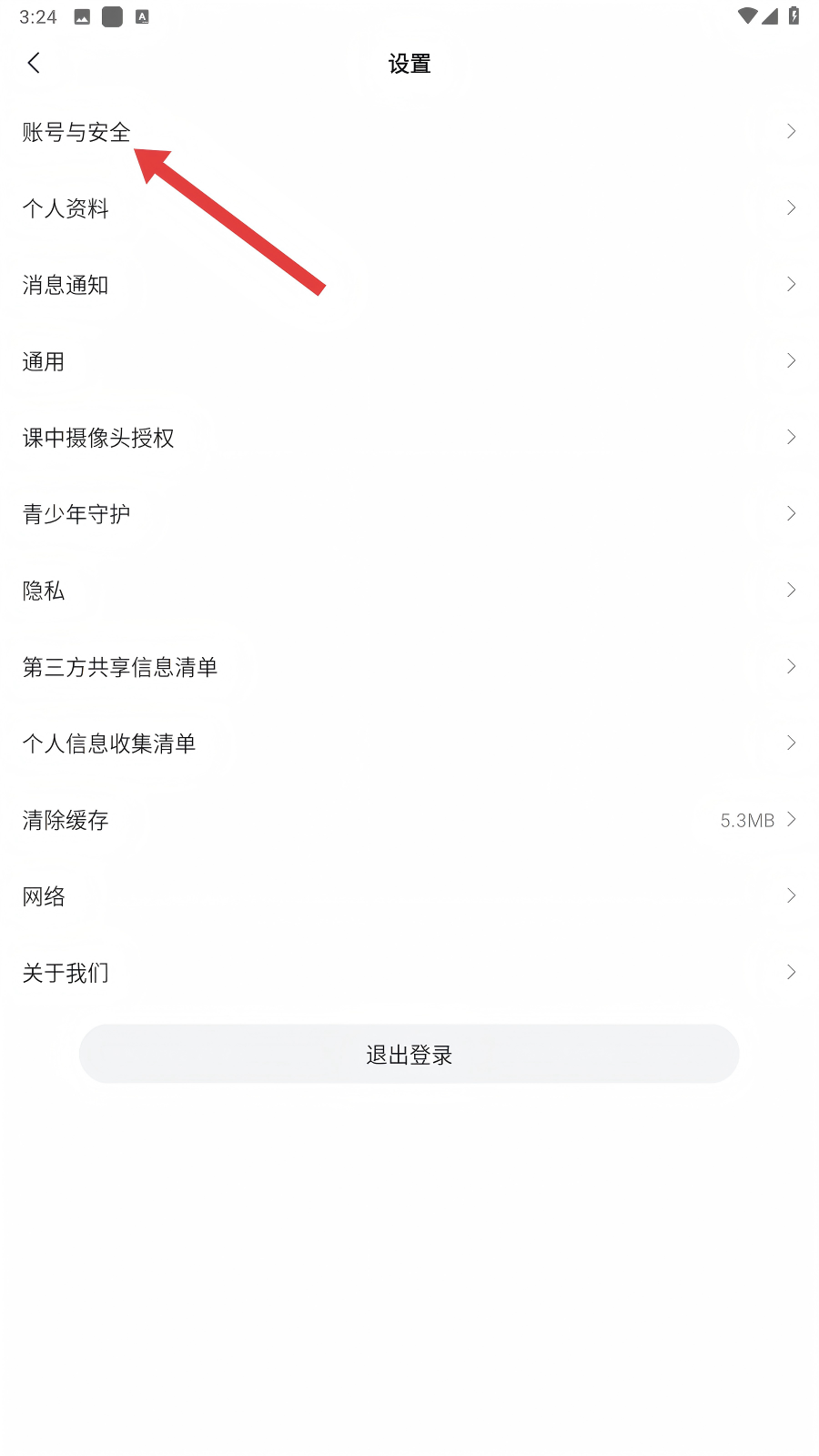The image size is (819, 1456).
Task: View 个人信息收集清单
Action: coord(109,743)
